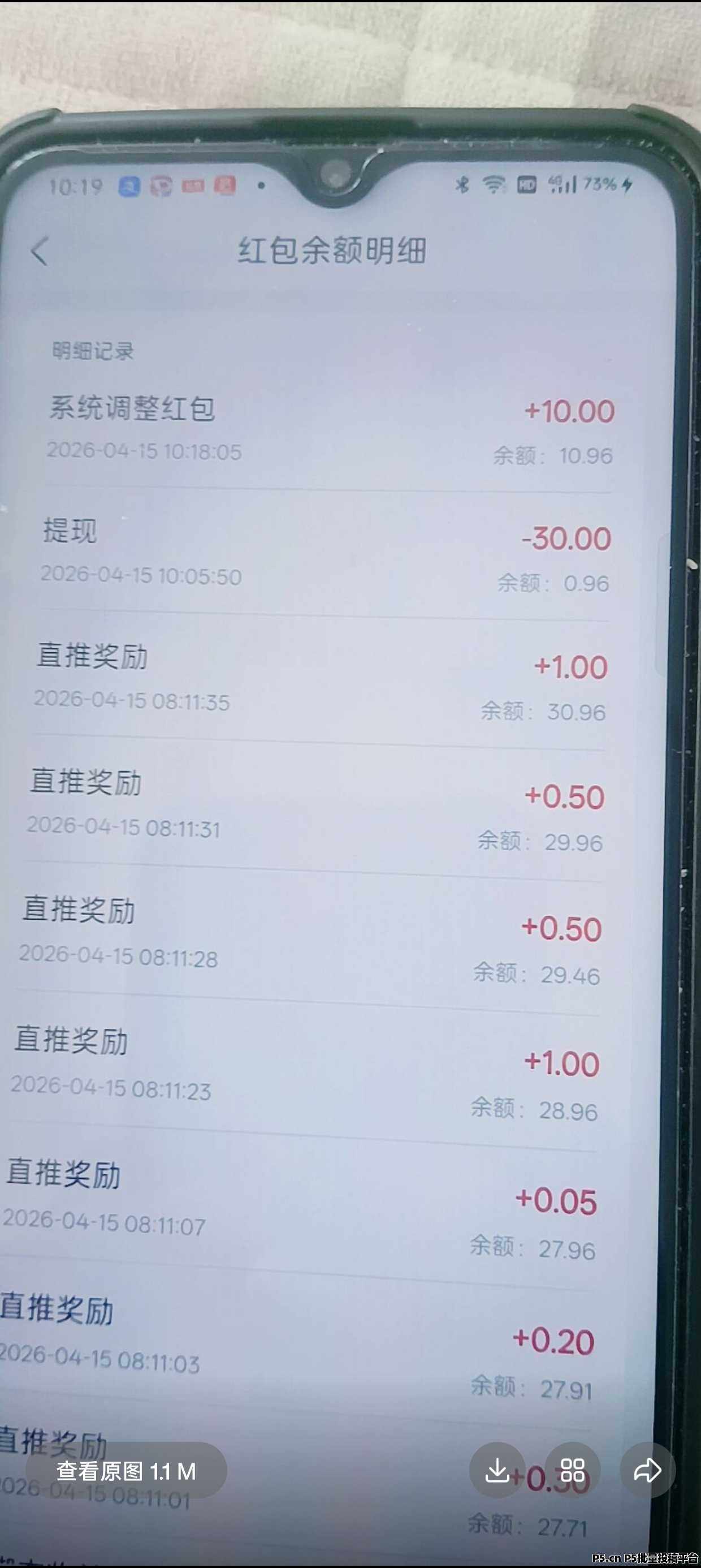The width and height of the screenshot is (701, 1568).
Task: Download the image with the download icon
Action: tap(497, 1471)
